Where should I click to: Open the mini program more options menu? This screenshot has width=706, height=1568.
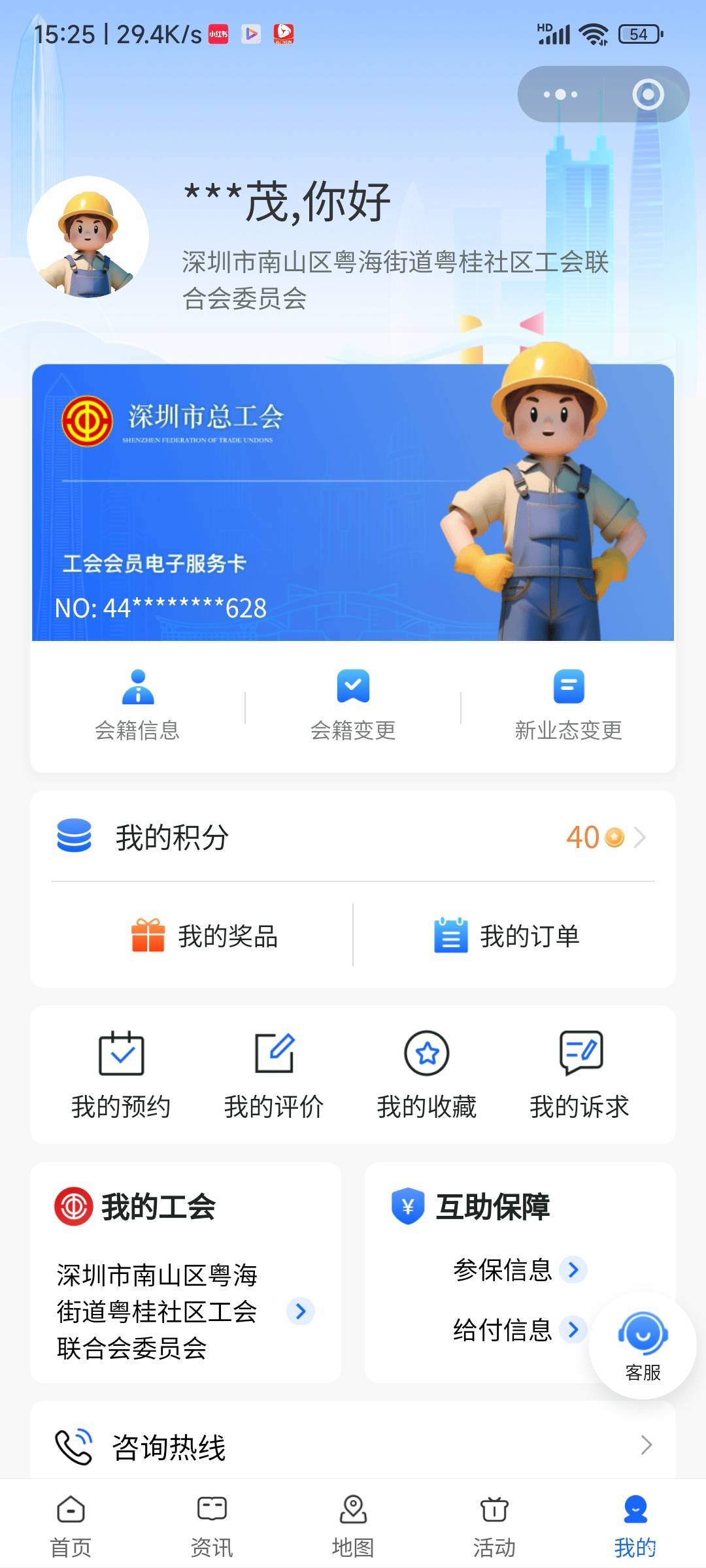[x=560, y=94]
